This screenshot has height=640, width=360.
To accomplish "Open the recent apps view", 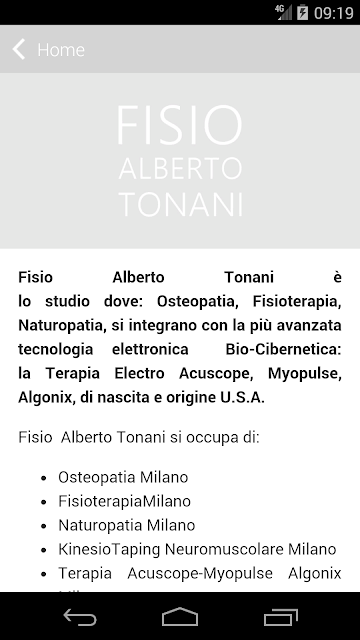I will (280, 617).
